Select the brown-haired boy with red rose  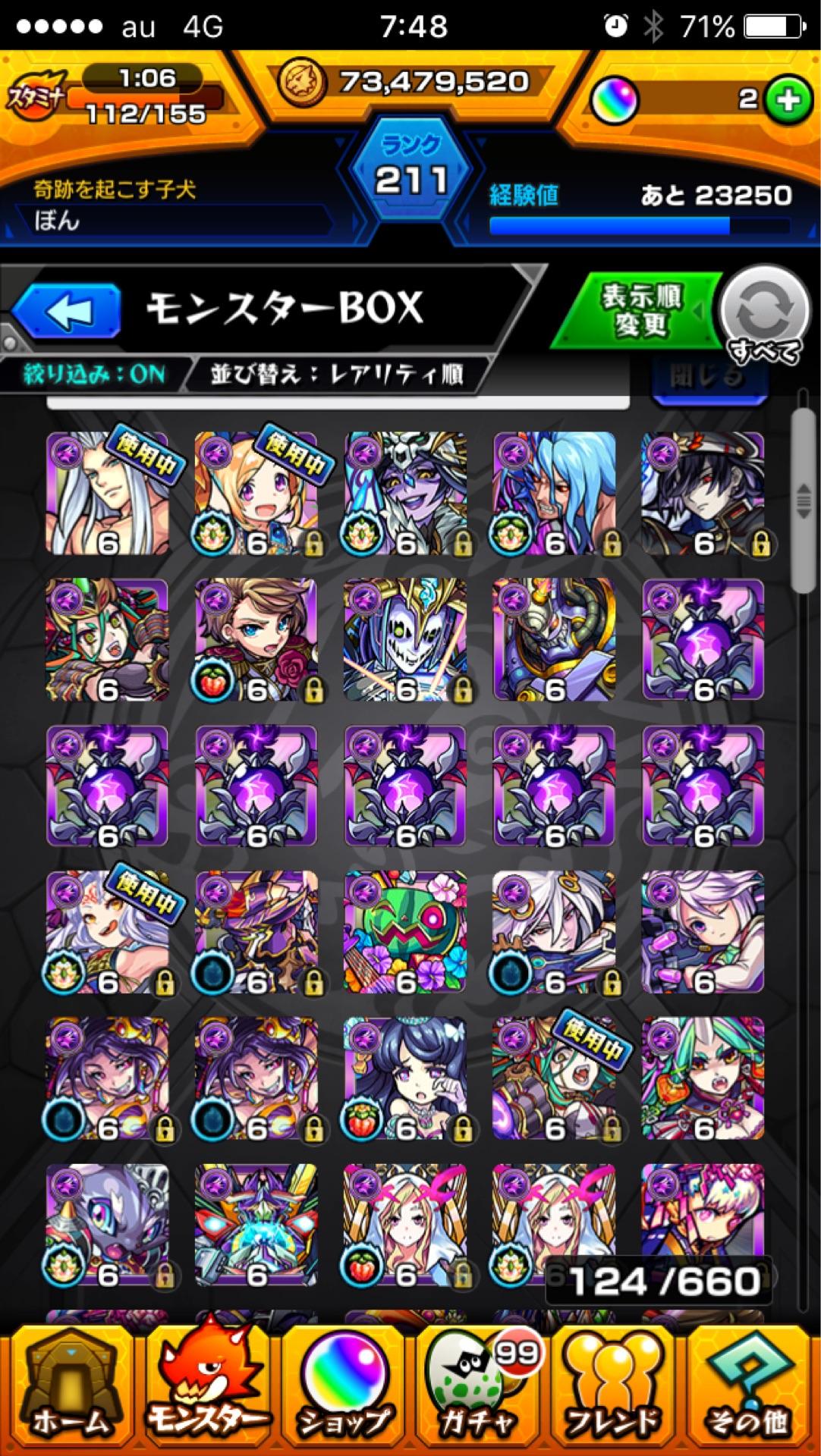(x=256, y=639)
